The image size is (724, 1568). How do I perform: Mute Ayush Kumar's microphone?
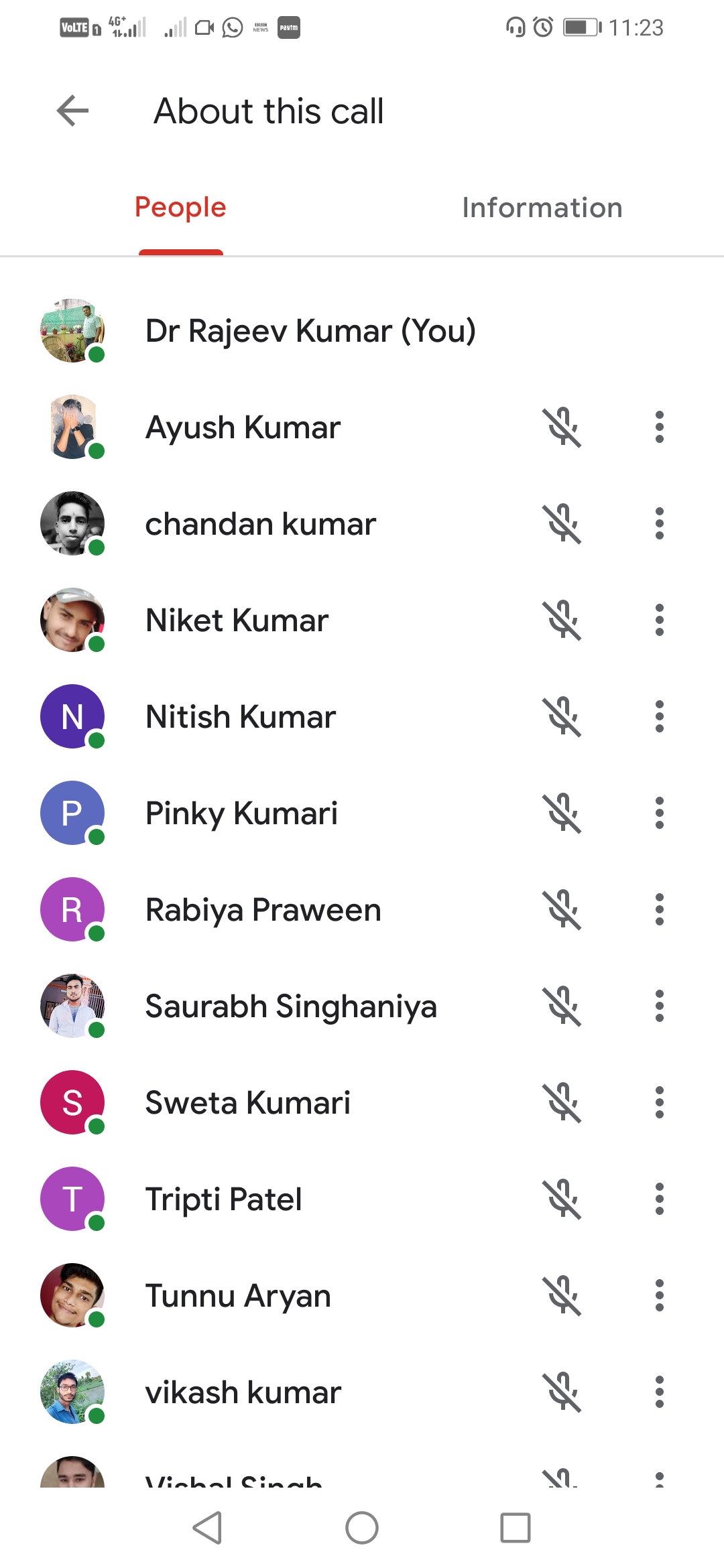point(562,427)
